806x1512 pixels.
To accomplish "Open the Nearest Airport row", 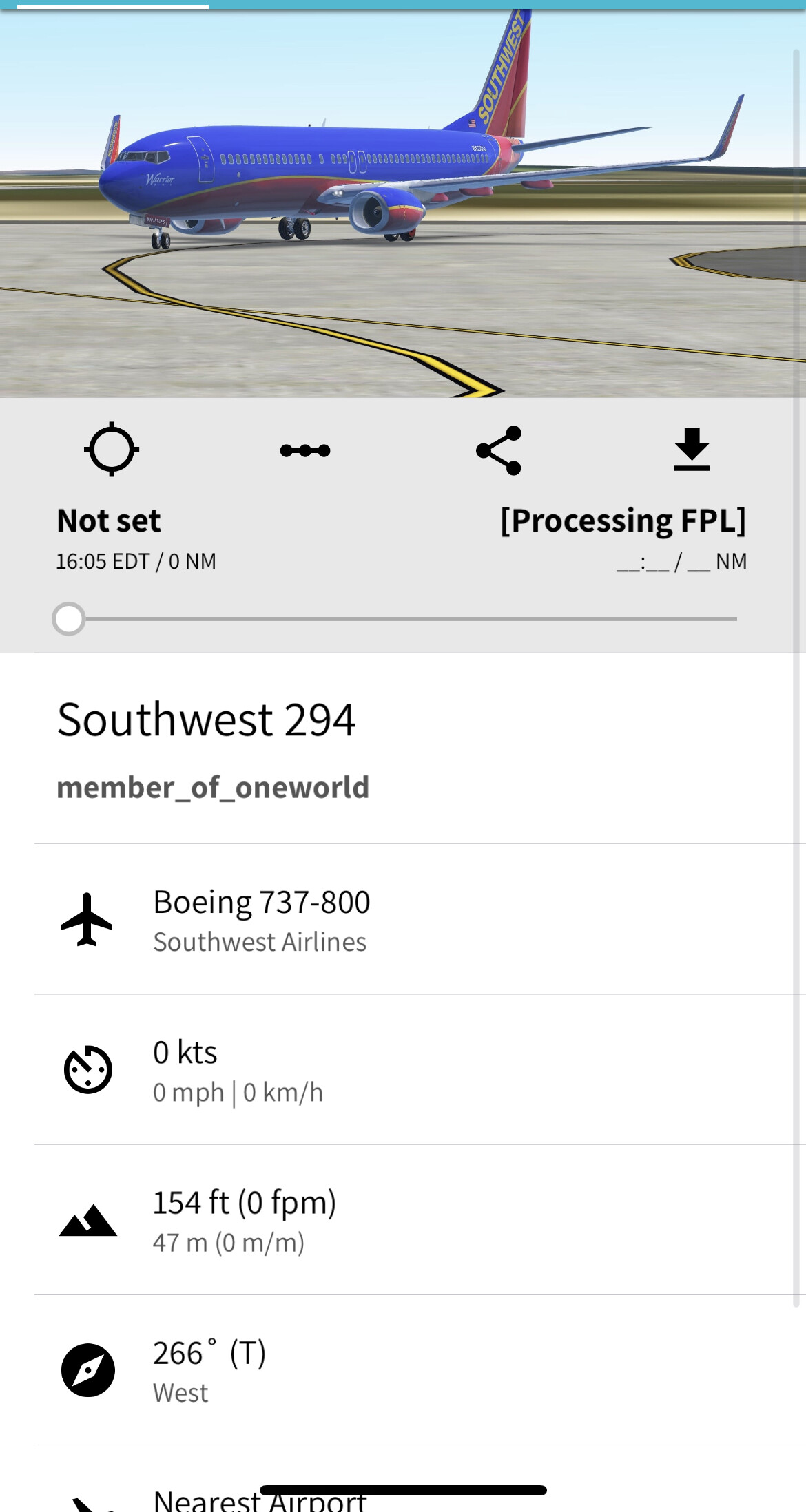I will pos(260,1500).
